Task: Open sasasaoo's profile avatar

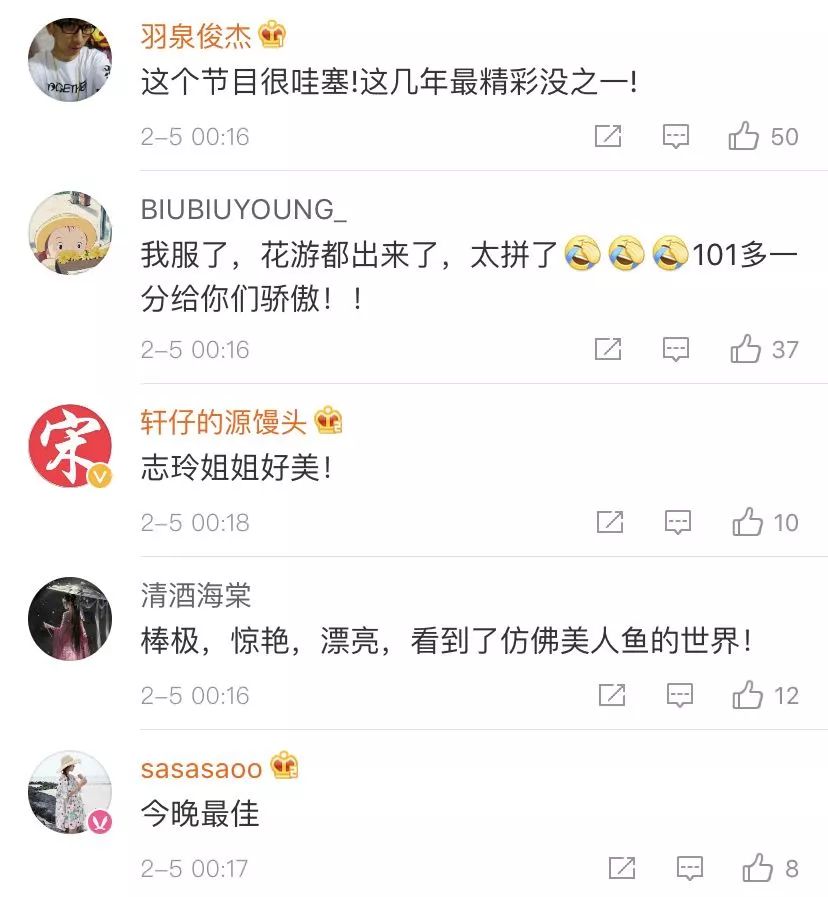Action: pos(69,792)
